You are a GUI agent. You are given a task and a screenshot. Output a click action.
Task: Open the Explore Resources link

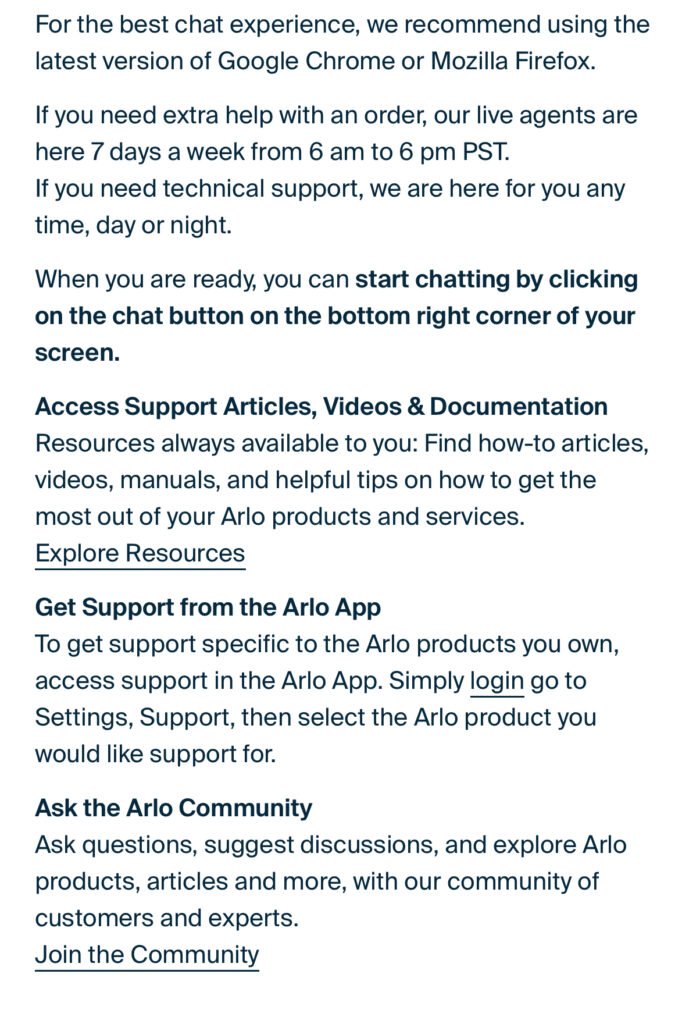[x=140, y=553]
